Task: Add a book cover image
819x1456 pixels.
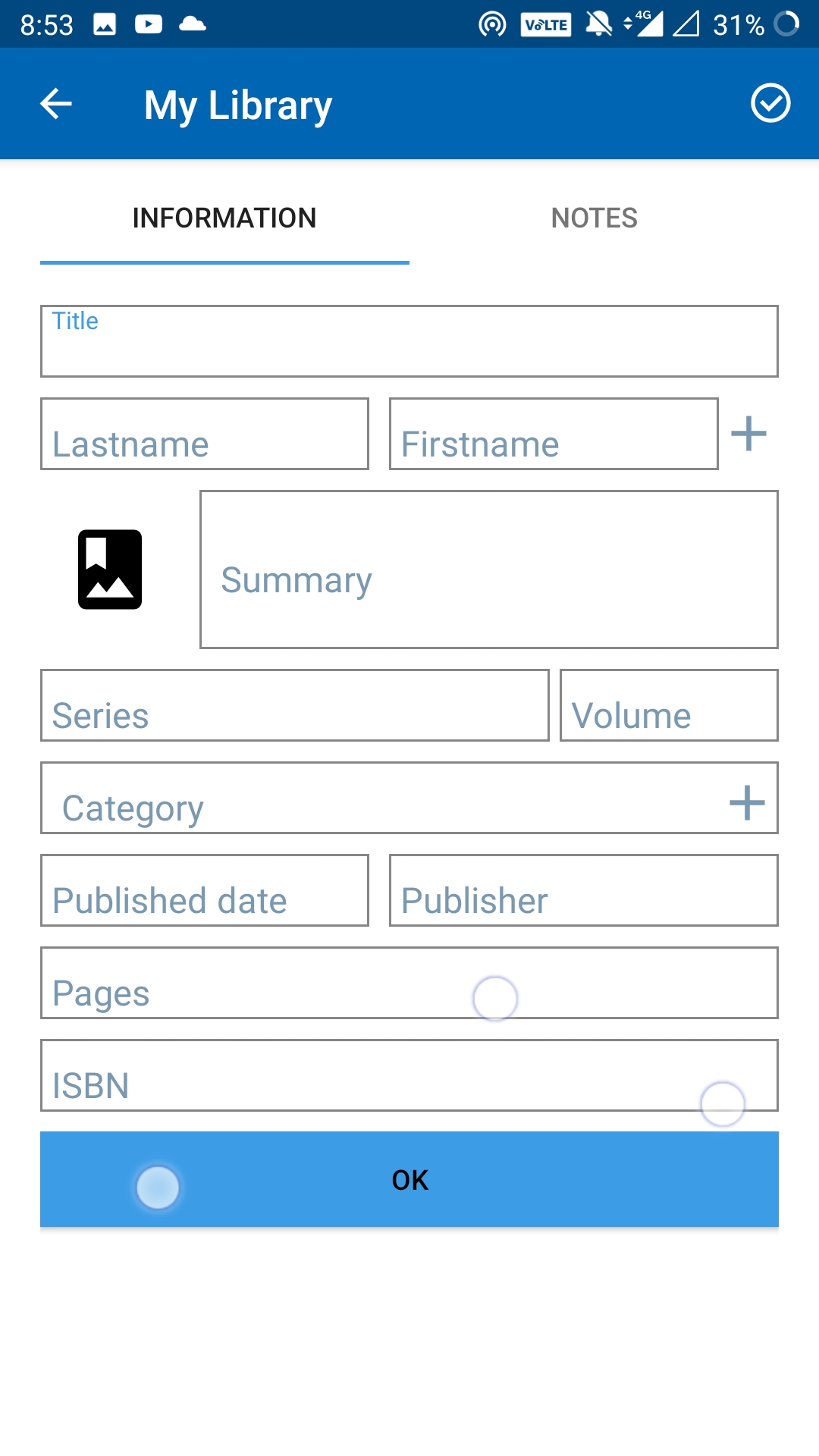Action: coord(110,570)
